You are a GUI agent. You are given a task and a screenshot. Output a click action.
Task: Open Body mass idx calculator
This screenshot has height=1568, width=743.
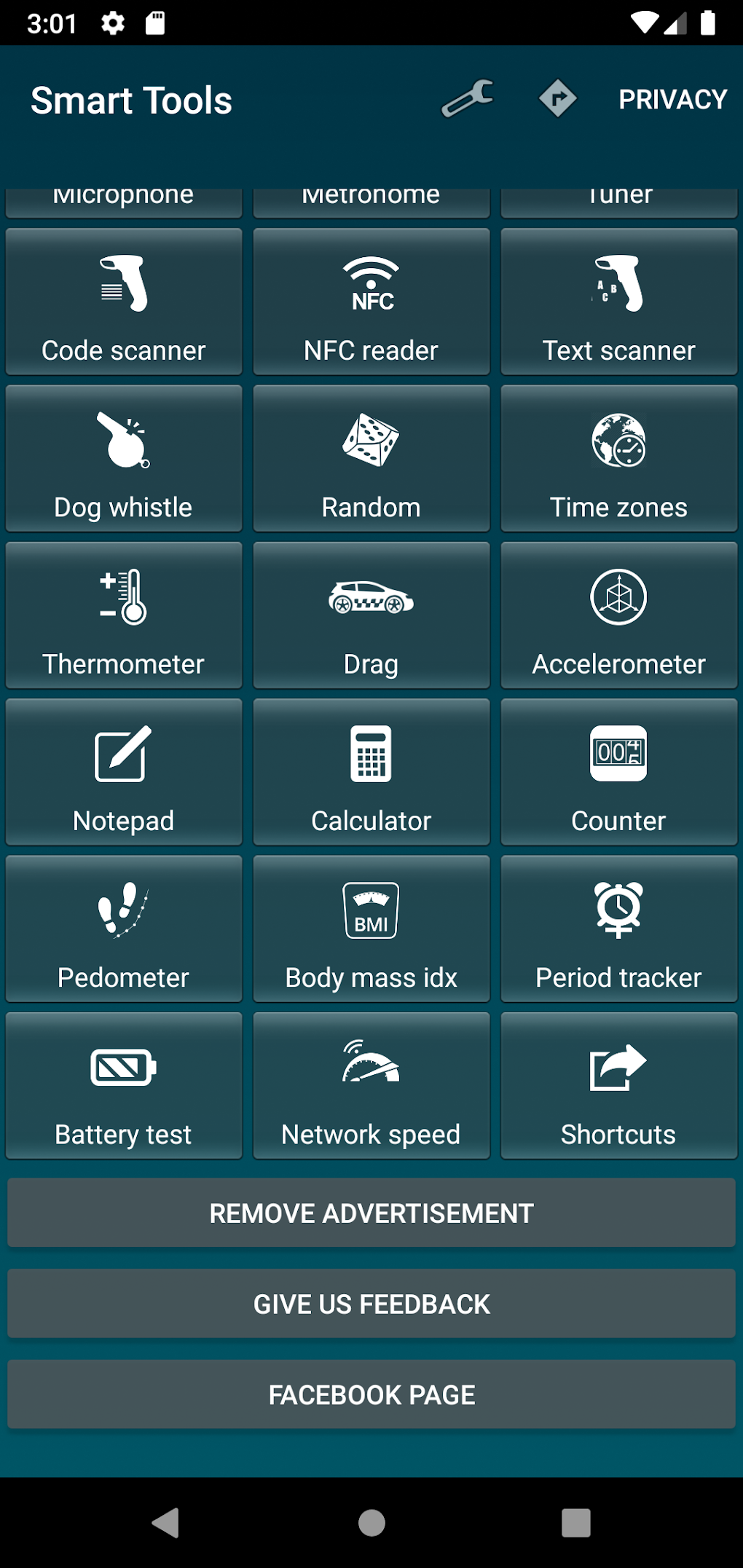(371, 929)
